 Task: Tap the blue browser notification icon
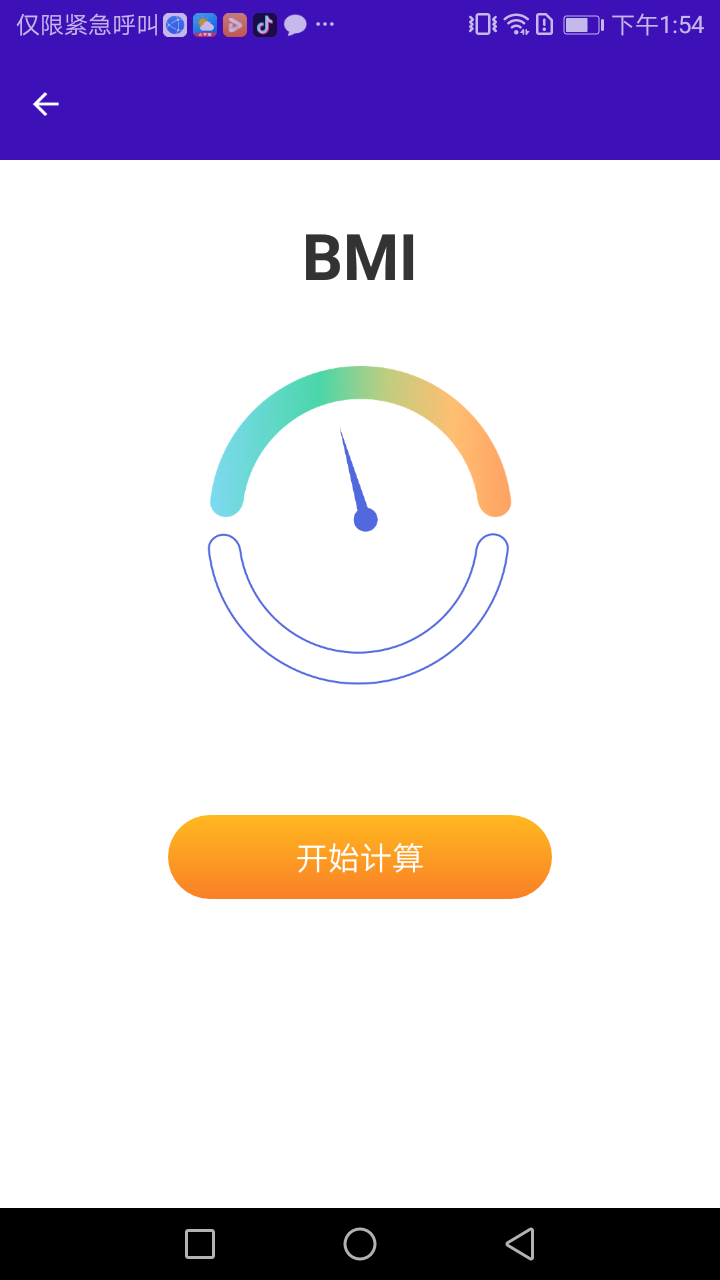point(174,24)
